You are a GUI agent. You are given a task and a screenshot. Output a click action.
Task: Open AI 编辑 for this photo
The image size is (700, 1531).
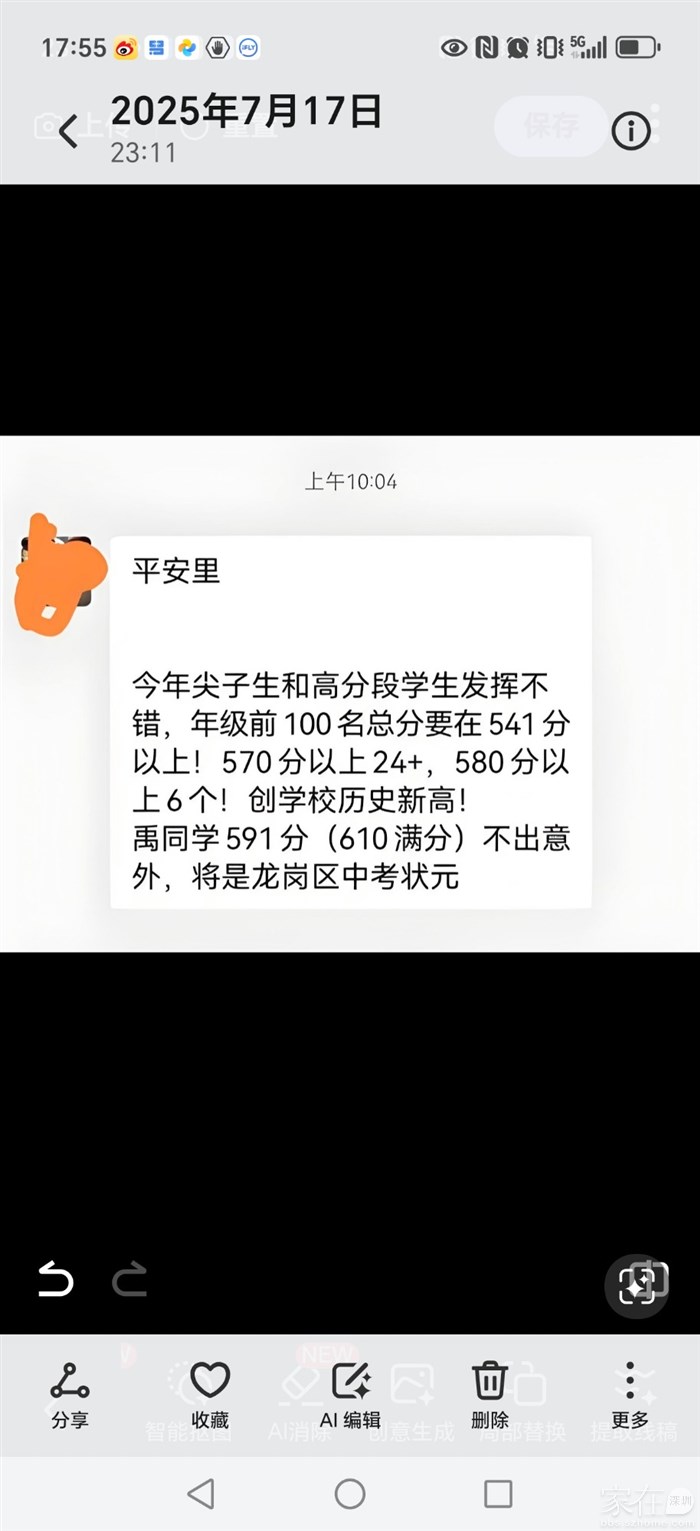point(350,1394)
